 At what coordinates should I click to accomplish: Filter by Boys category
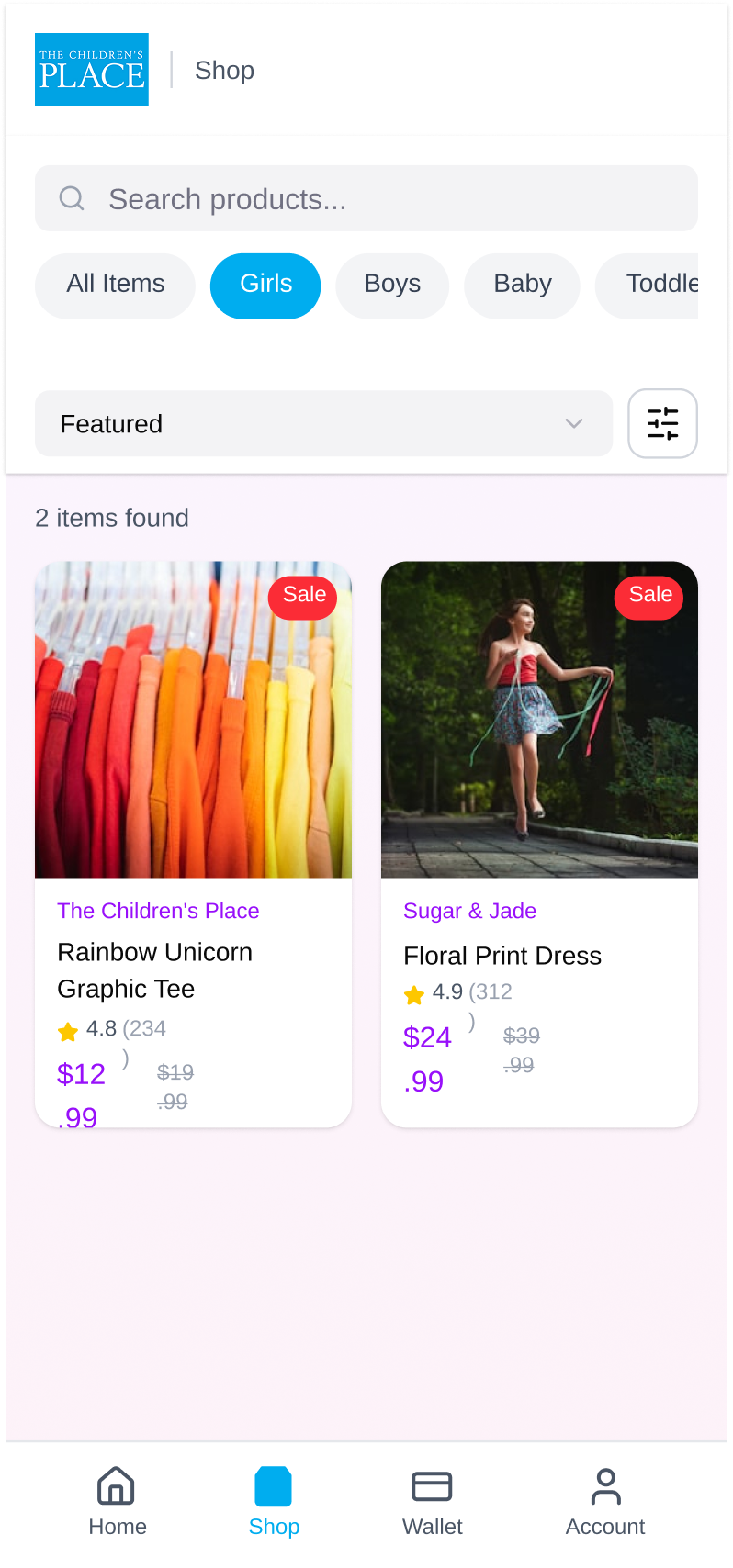(392, 285)
